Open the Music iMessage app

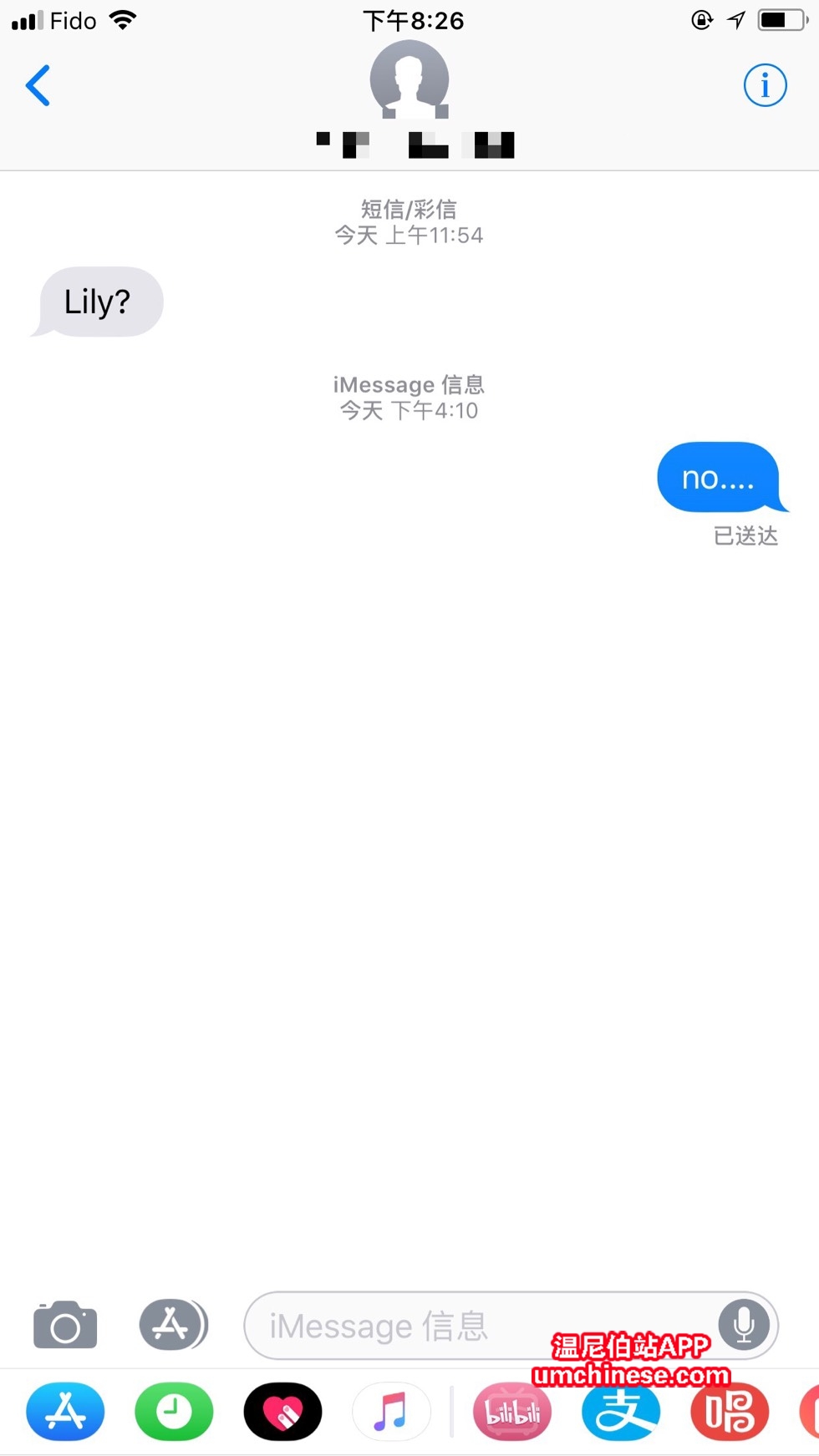391,1412
